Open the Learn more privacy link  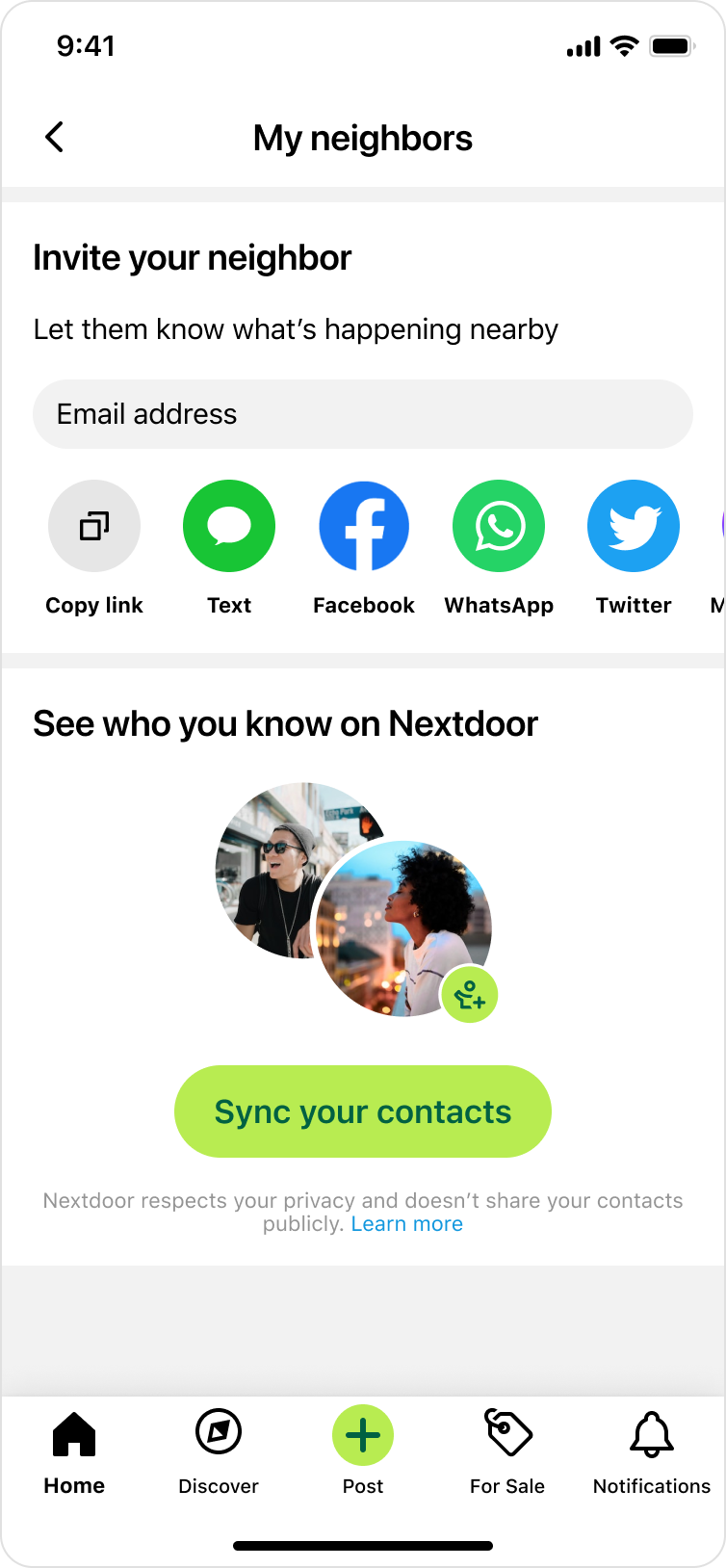(406, 1224)
